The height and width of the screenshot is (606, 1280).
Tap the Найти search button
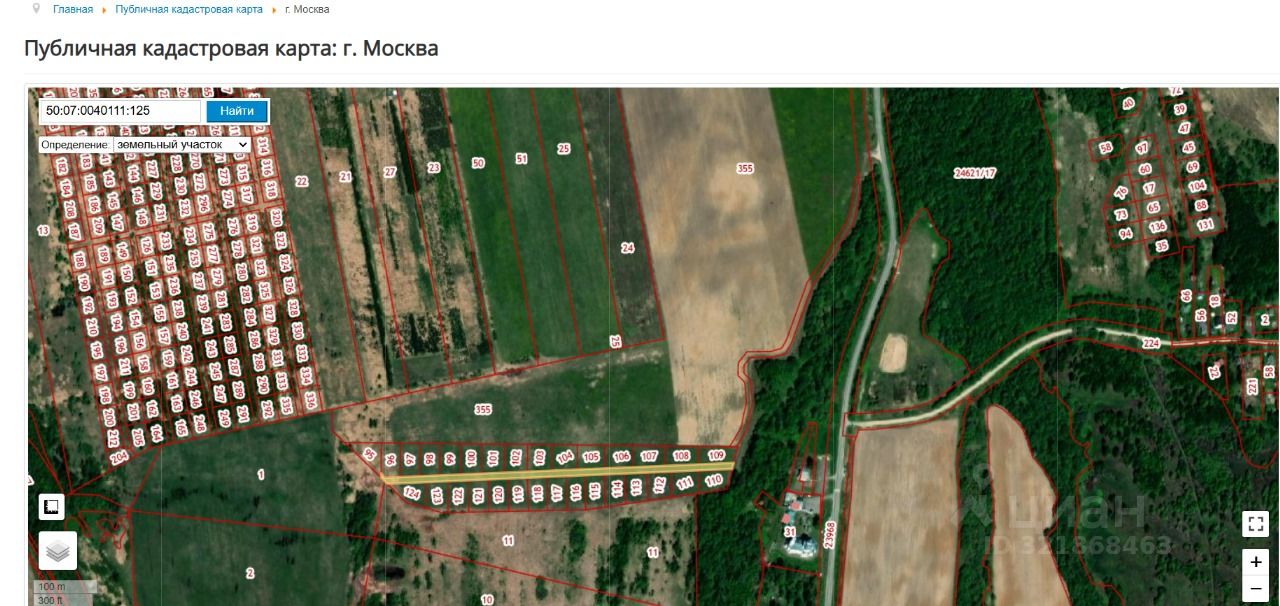(237, 111)
